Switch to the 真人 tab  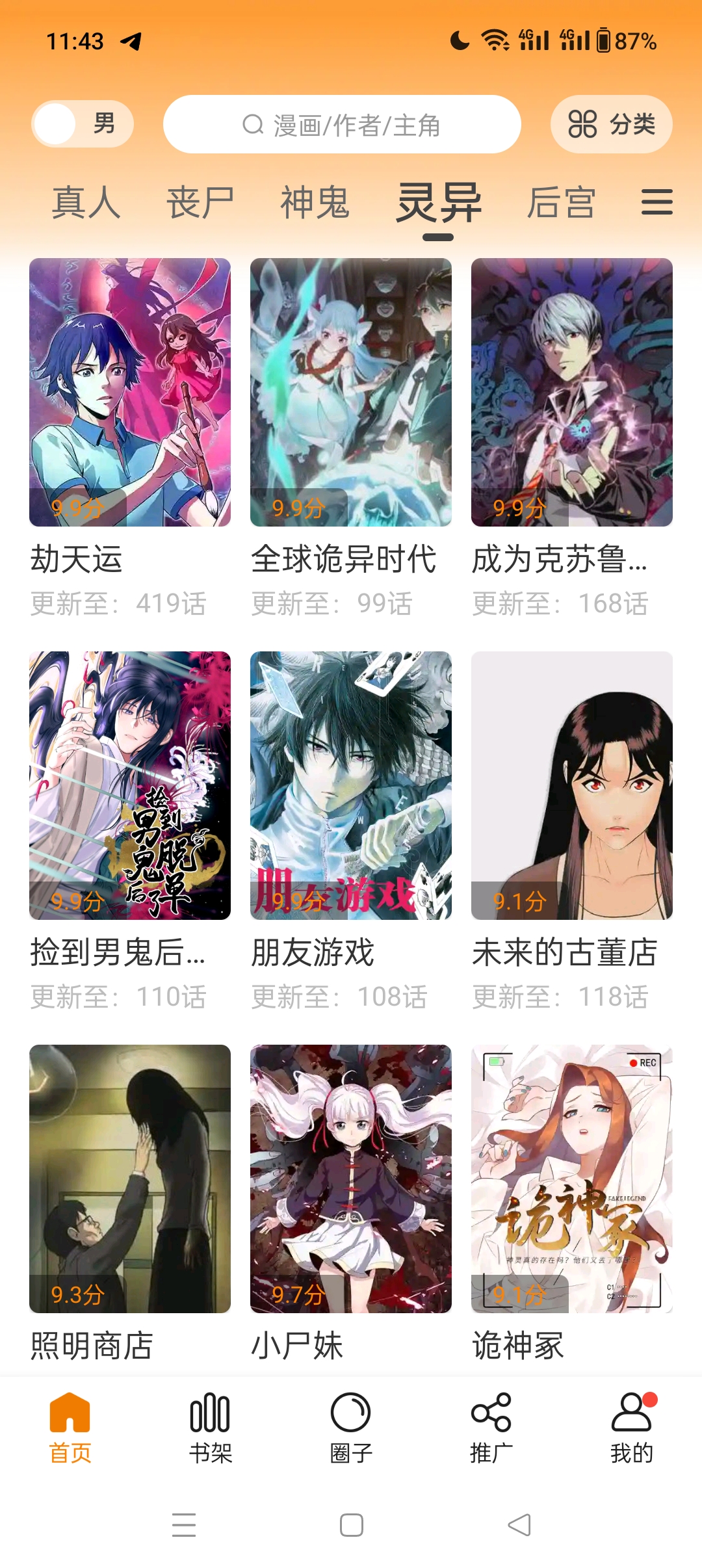[x=86, y=203]
